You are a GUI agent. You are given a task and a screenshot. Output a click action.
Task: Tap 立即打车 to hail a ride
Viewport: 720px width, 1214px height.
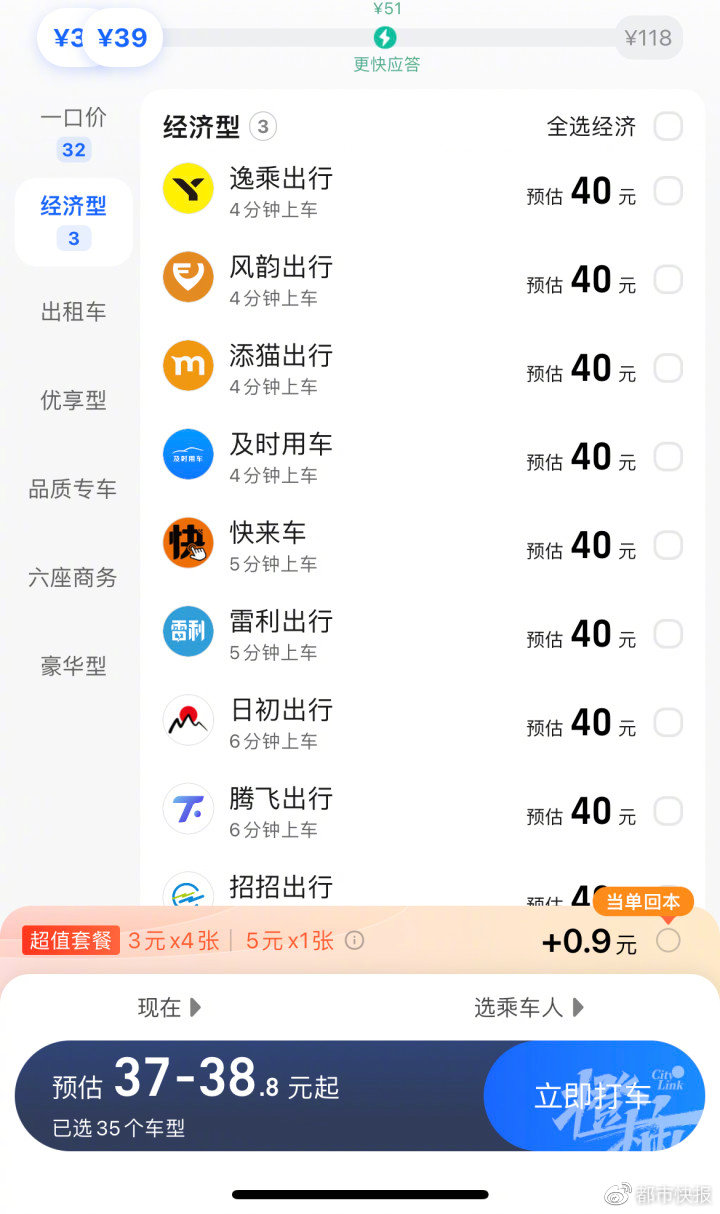tap(593, 1096)
